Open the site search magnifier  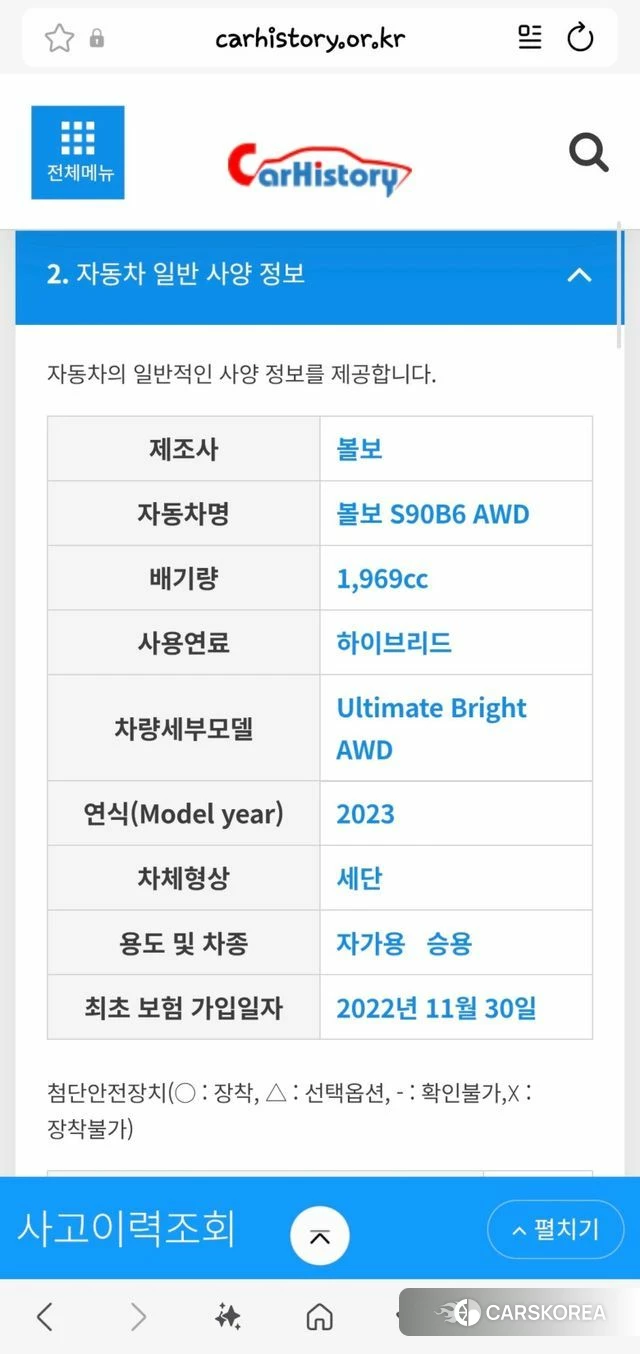(x=588, y=153)
